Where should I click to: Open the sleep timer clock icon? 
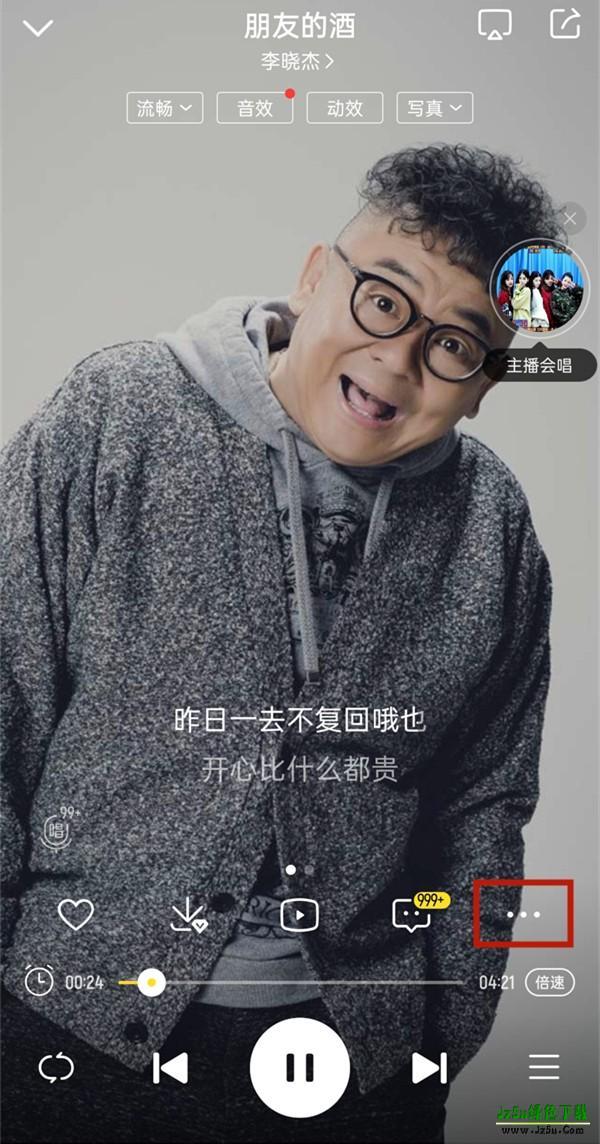click(39, 981)
